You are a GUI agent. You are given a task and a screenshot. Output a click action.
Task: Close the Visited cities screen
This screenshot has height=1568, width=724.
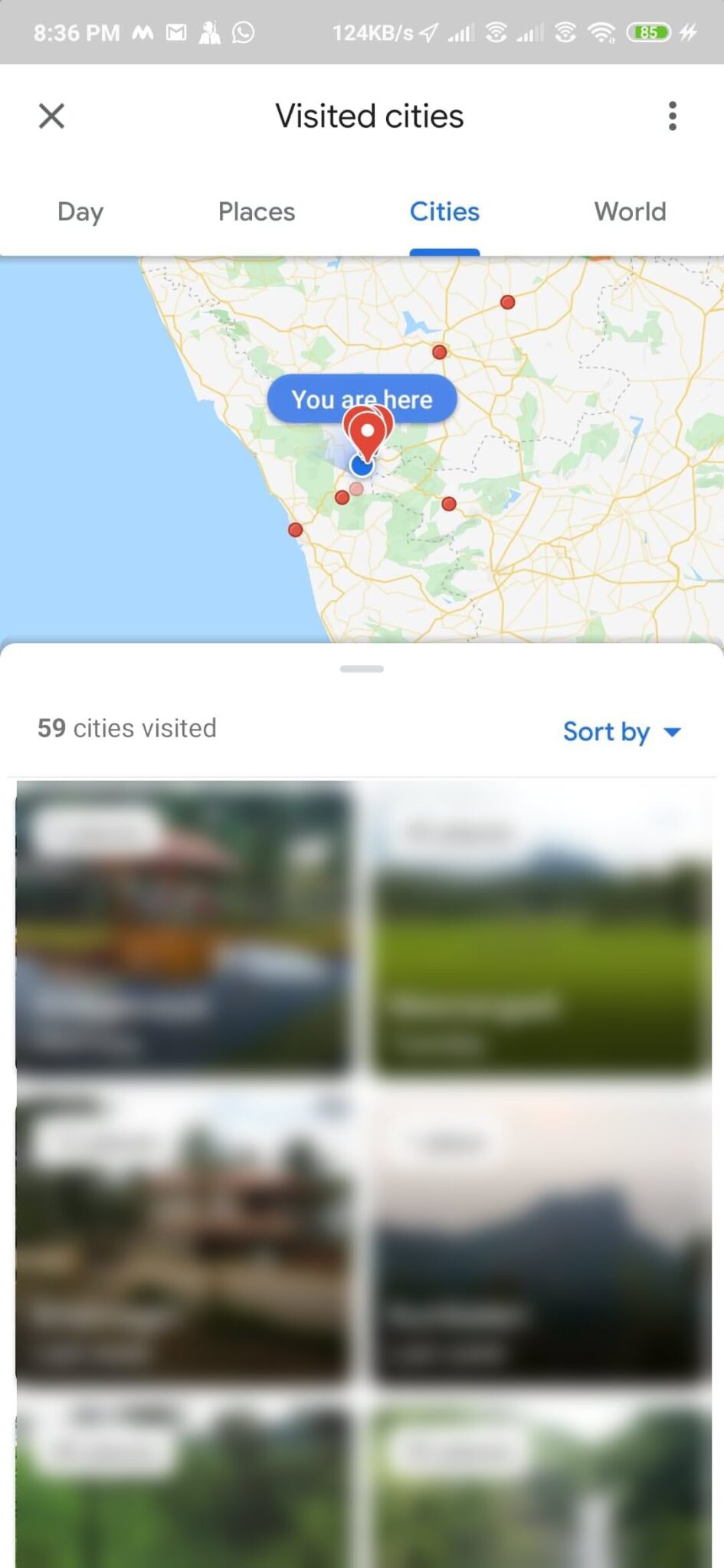click(51, 116)
